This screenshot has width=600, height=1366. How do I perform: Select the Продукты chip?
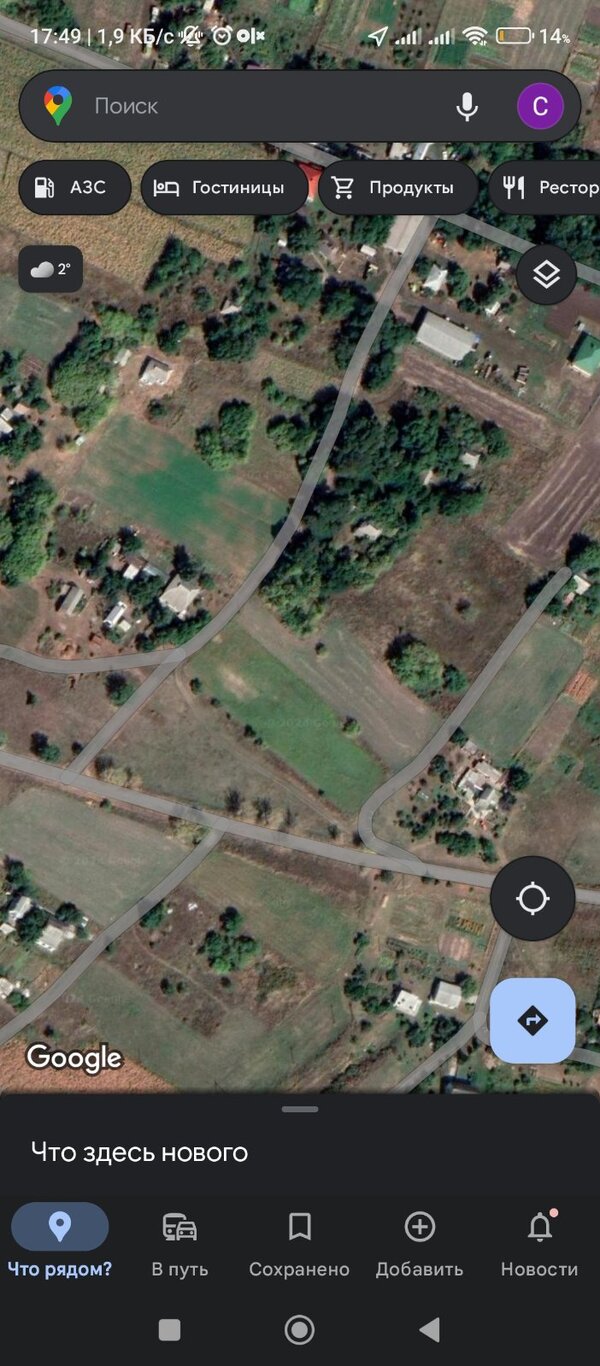coord(397,188)
